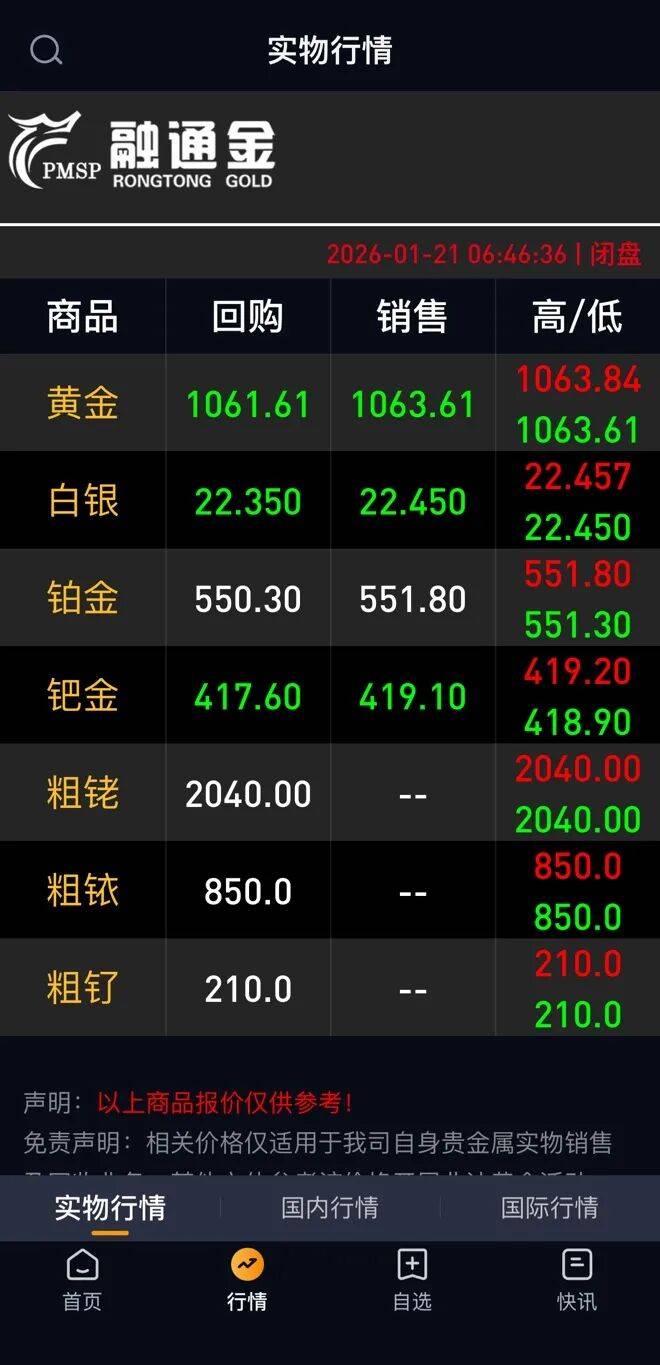Select the 行情 bottom navigation item
Viewport: 660px width, 1365px height.
click(x=247, y=1280)
